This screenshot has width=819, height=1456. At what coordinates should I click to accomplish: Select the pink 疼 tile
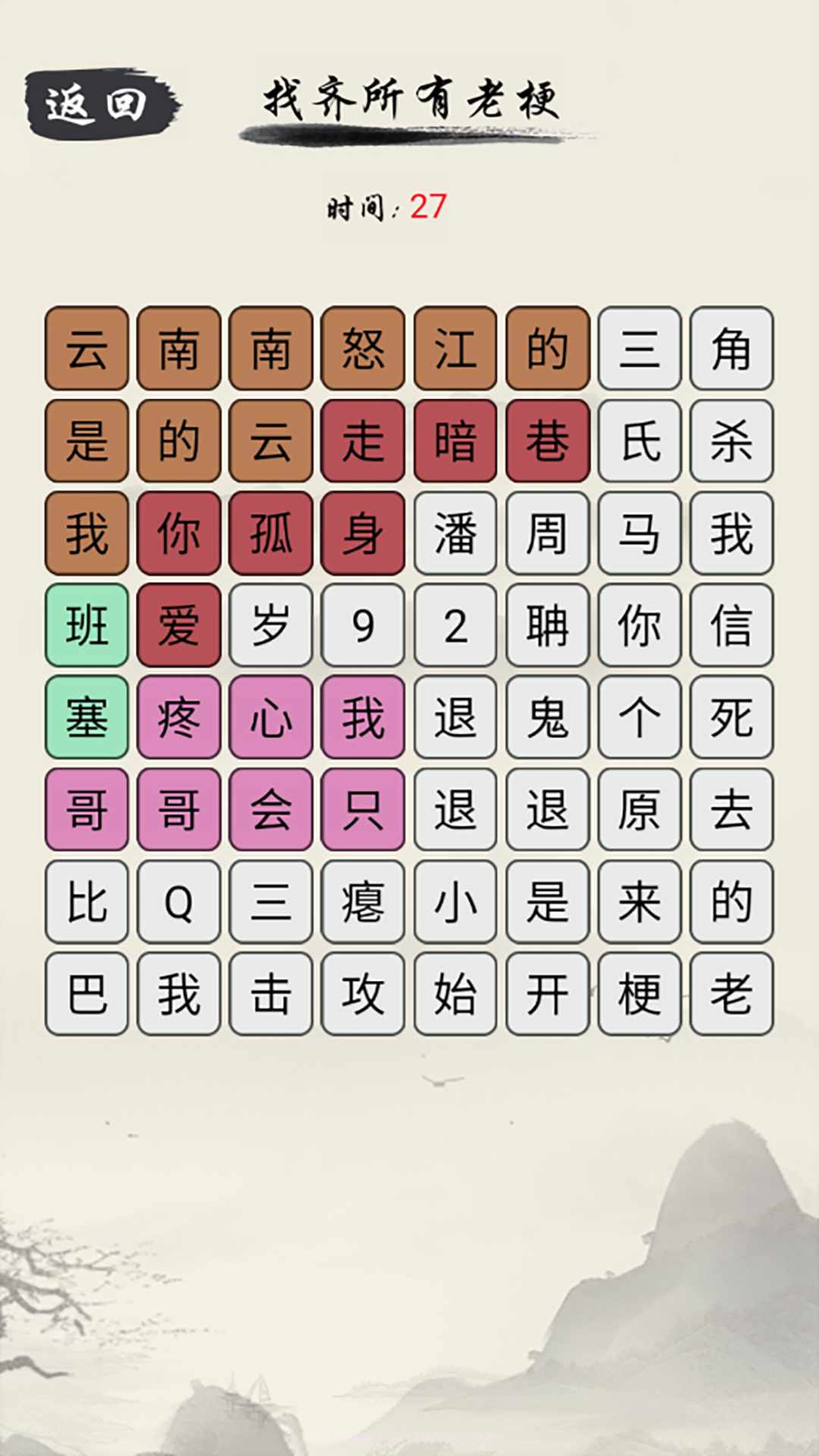[x=178, y=720]
